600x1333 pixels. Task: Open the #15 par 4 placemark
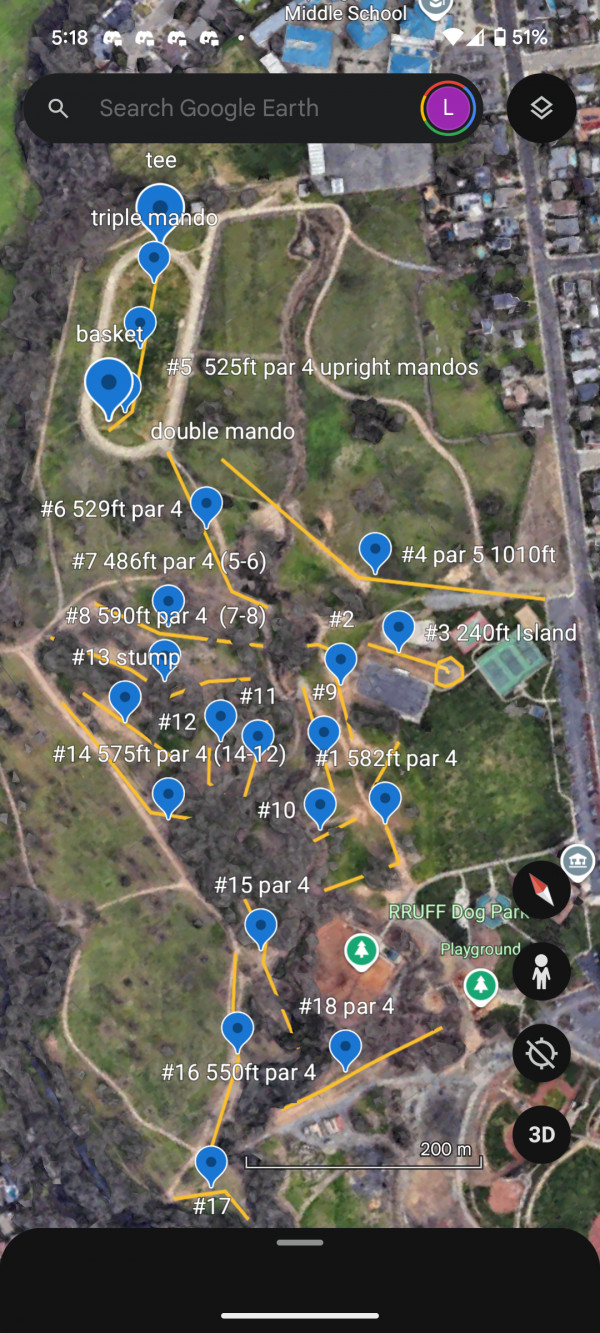coord(261,926)
